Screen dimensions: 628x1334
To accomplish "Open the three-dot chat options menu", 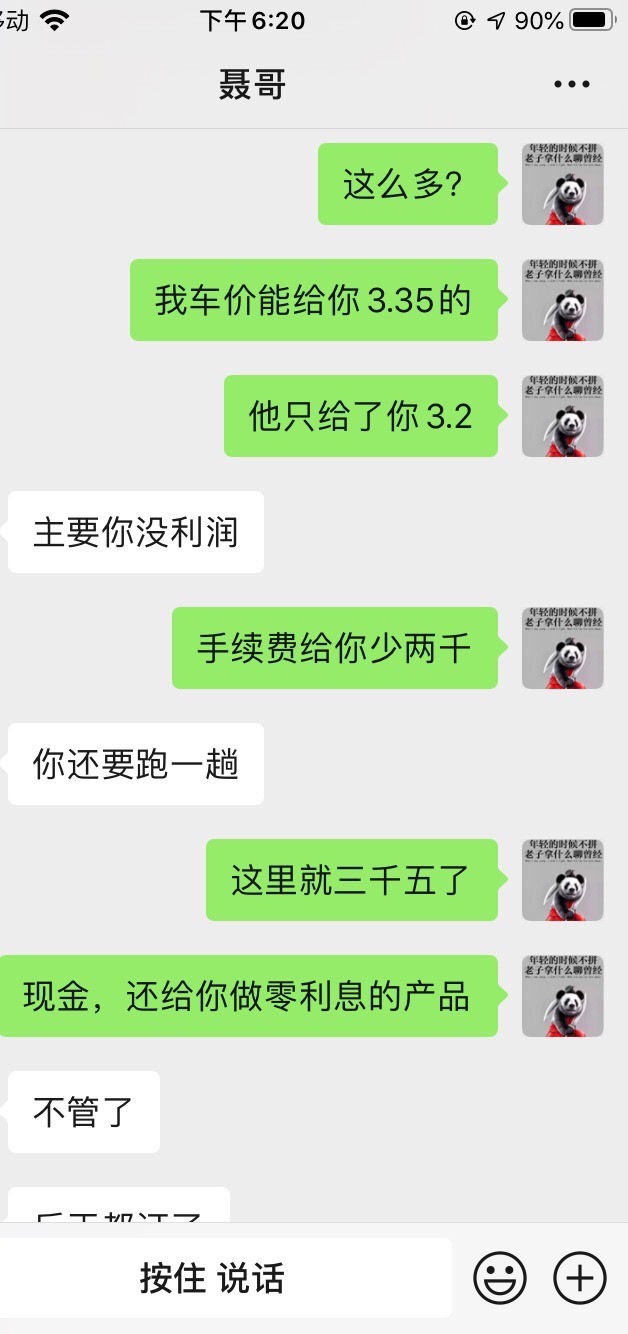I will pyautogui.click(x=572, y=85).
